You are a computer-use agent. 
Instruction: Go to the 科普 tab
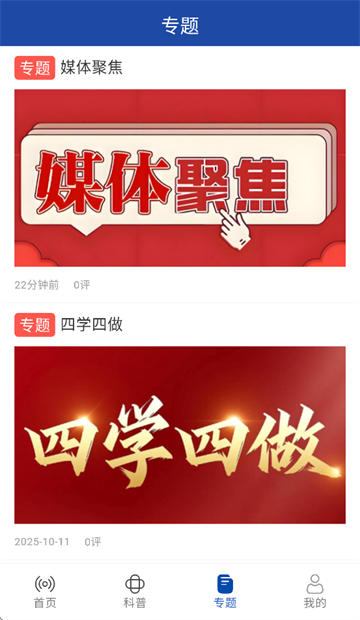coord(135,592)
